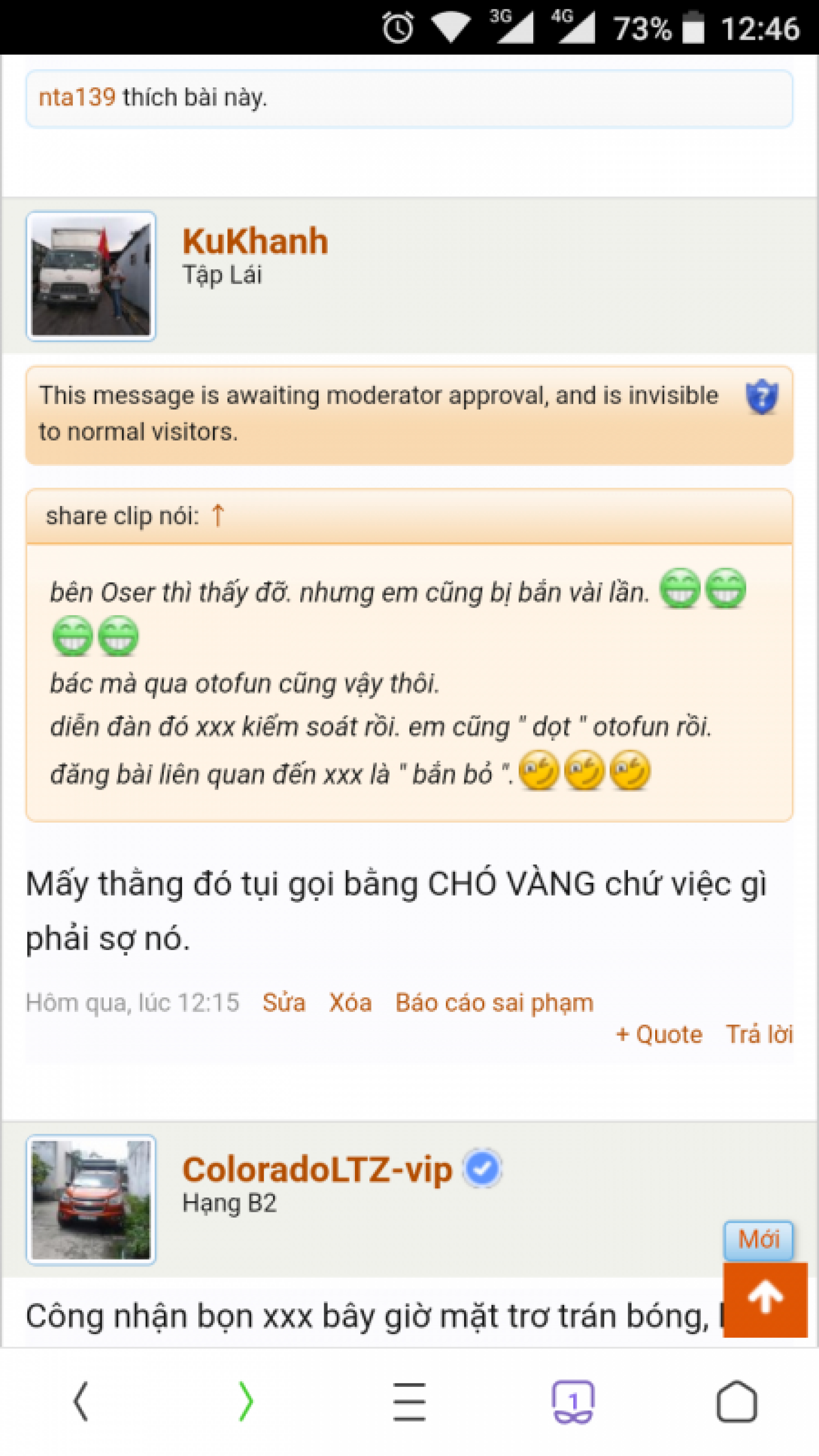
Task: Go forward with the green browser arrow
Action: 245,1401
